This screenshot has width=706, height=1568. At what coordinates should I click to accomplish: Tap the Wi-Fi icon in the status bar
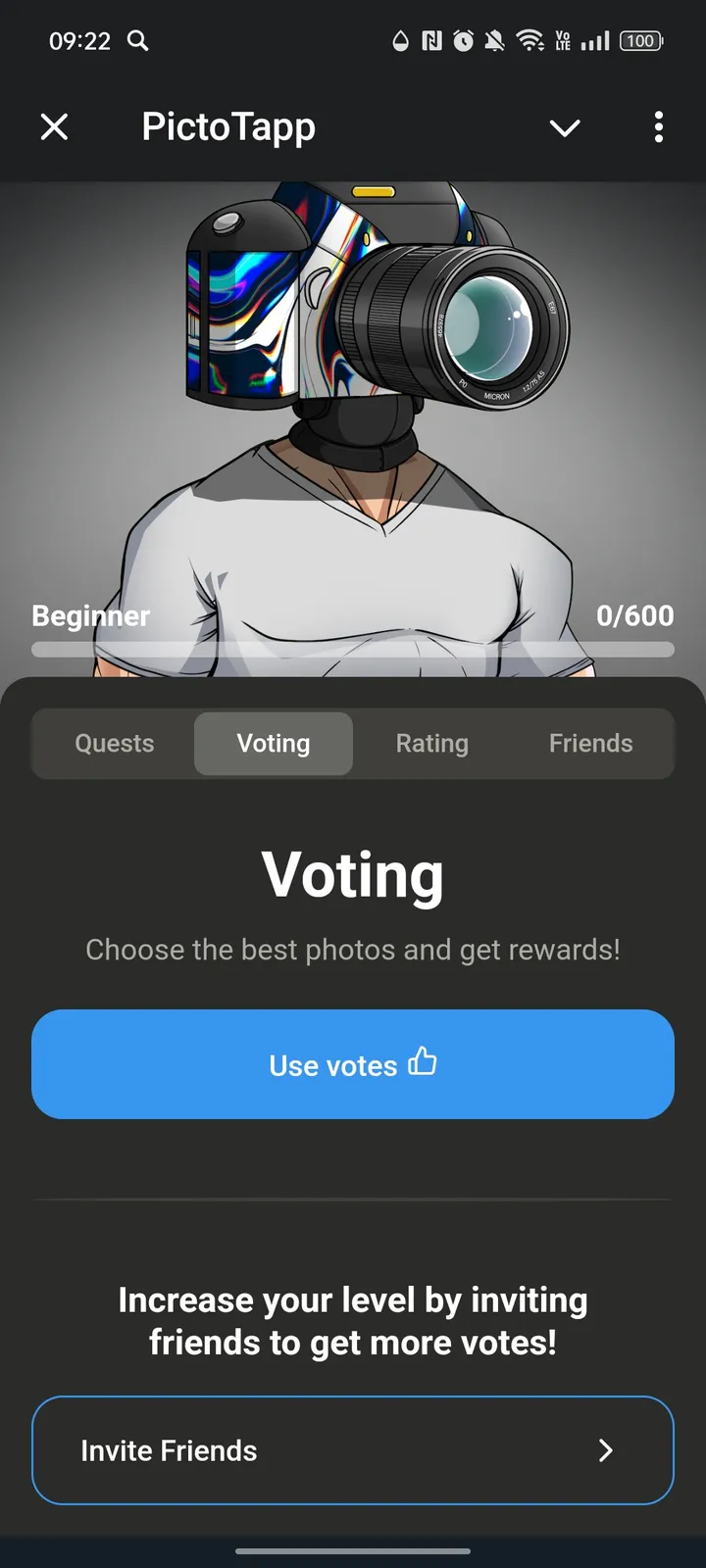pyautogui.click(x=532, y=41)
